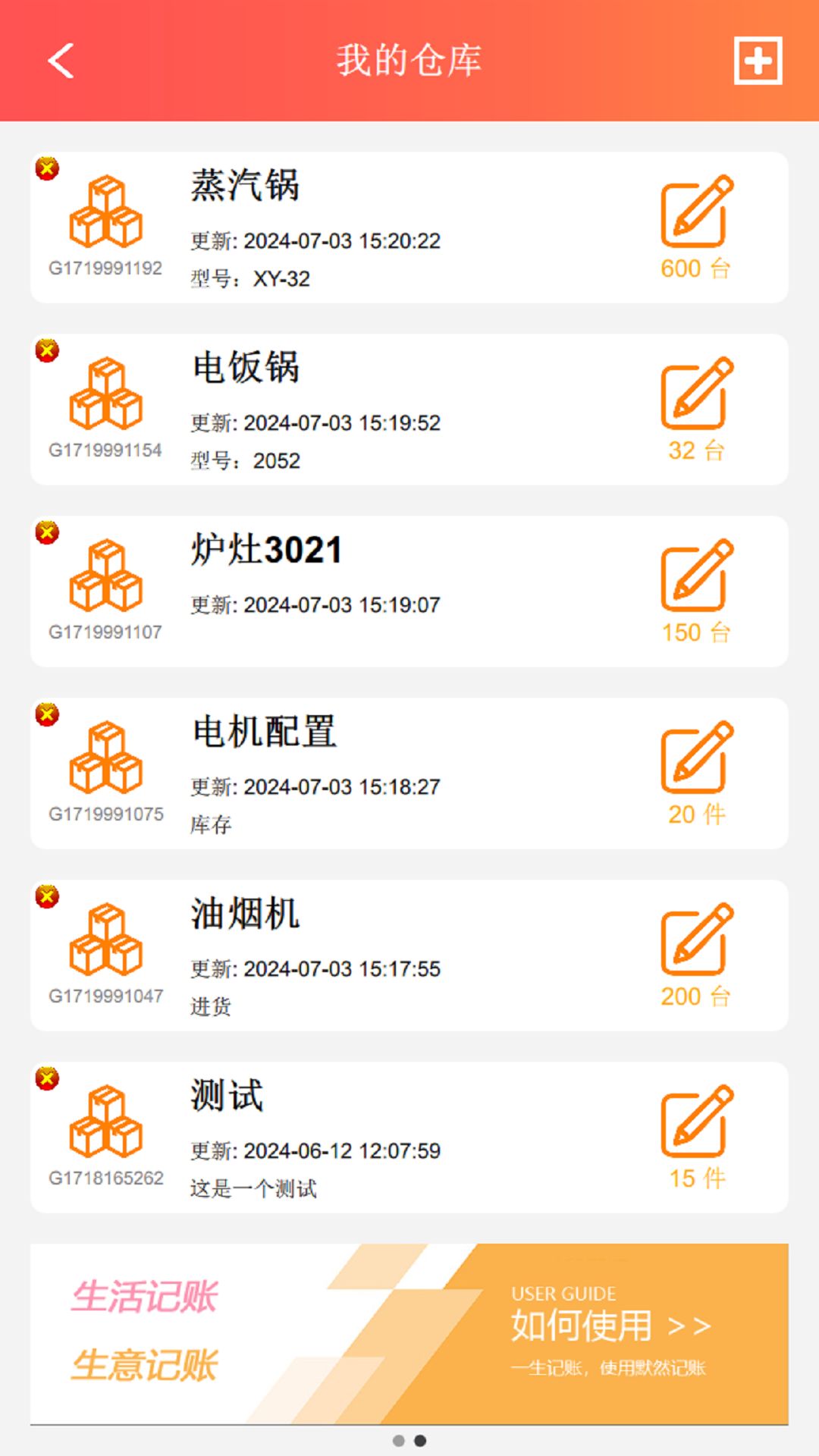Edit the 测试 item
Image resolution: width=819 pixels, height=1456 pixels.
[x=696, y=1122]
